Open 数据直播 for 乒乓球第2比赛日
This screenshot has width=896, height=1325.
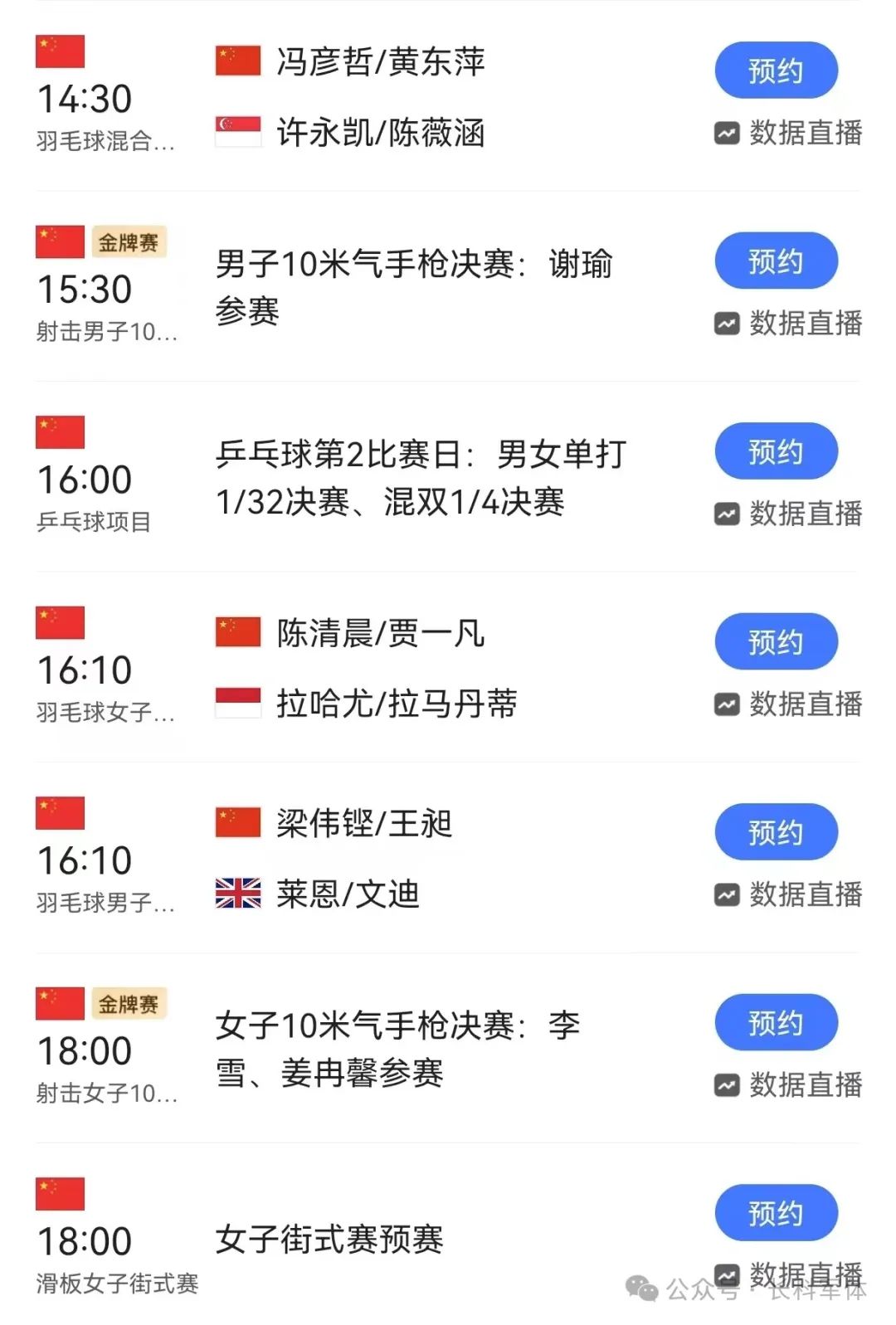[x=789, y=514]
